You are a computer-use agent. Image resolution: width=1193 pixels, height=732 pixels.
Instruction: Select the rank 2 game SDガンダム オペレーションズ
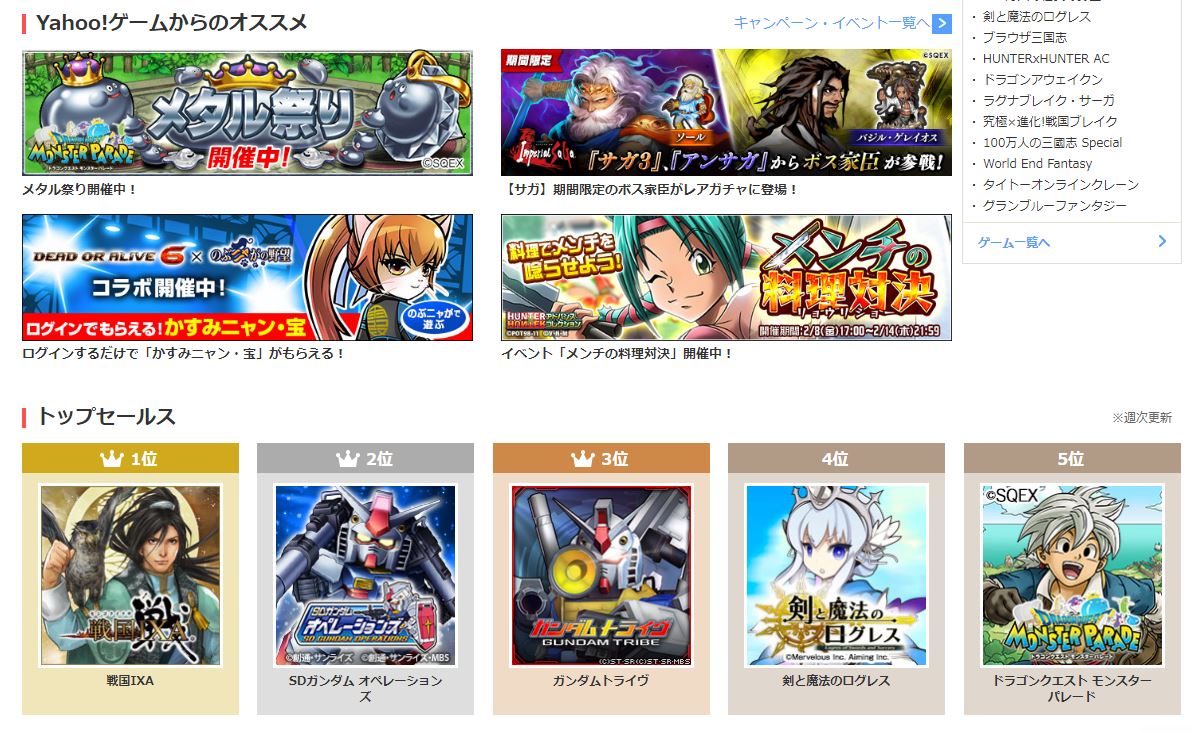click(x=365, y=575)
